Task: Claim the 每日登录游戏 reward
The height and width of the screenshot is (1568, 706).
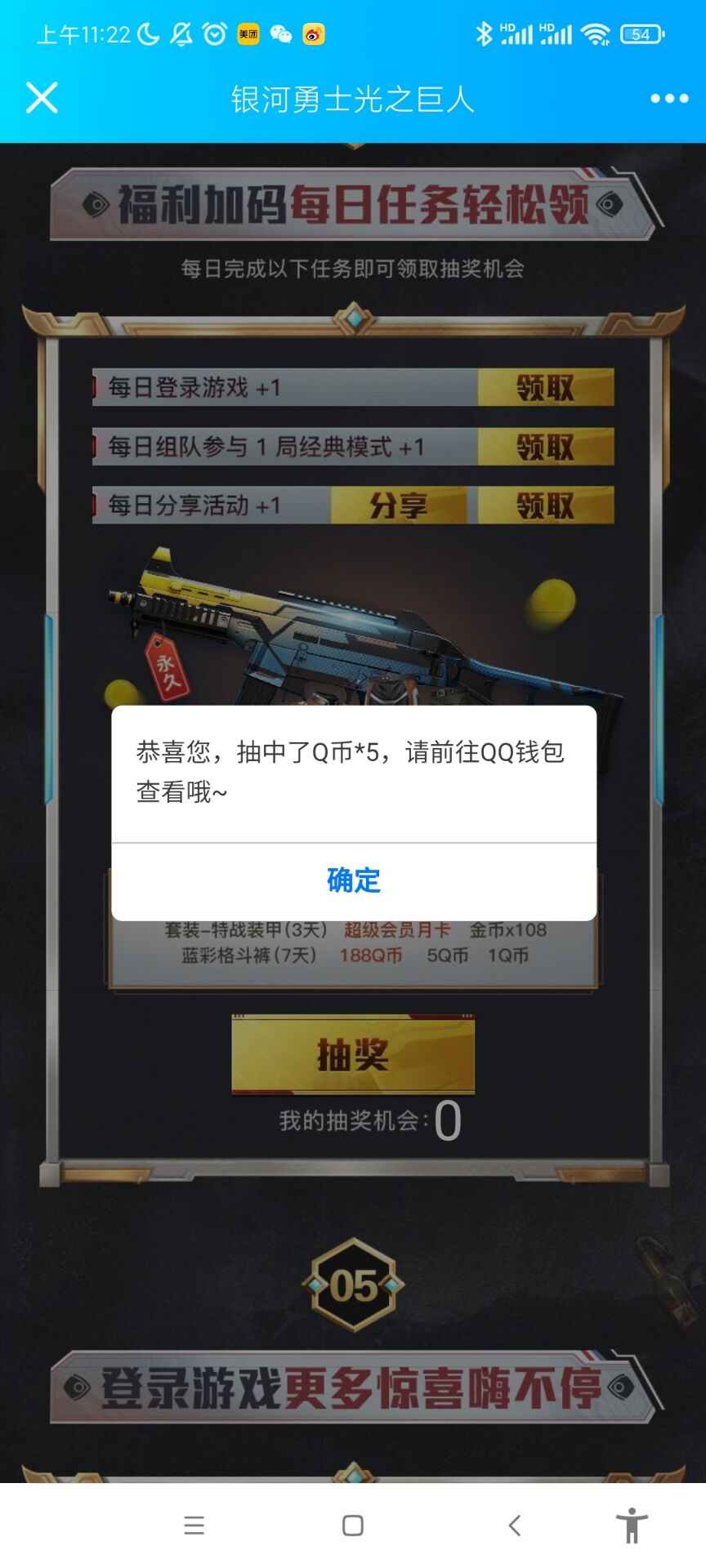Action: coord(545,387)
